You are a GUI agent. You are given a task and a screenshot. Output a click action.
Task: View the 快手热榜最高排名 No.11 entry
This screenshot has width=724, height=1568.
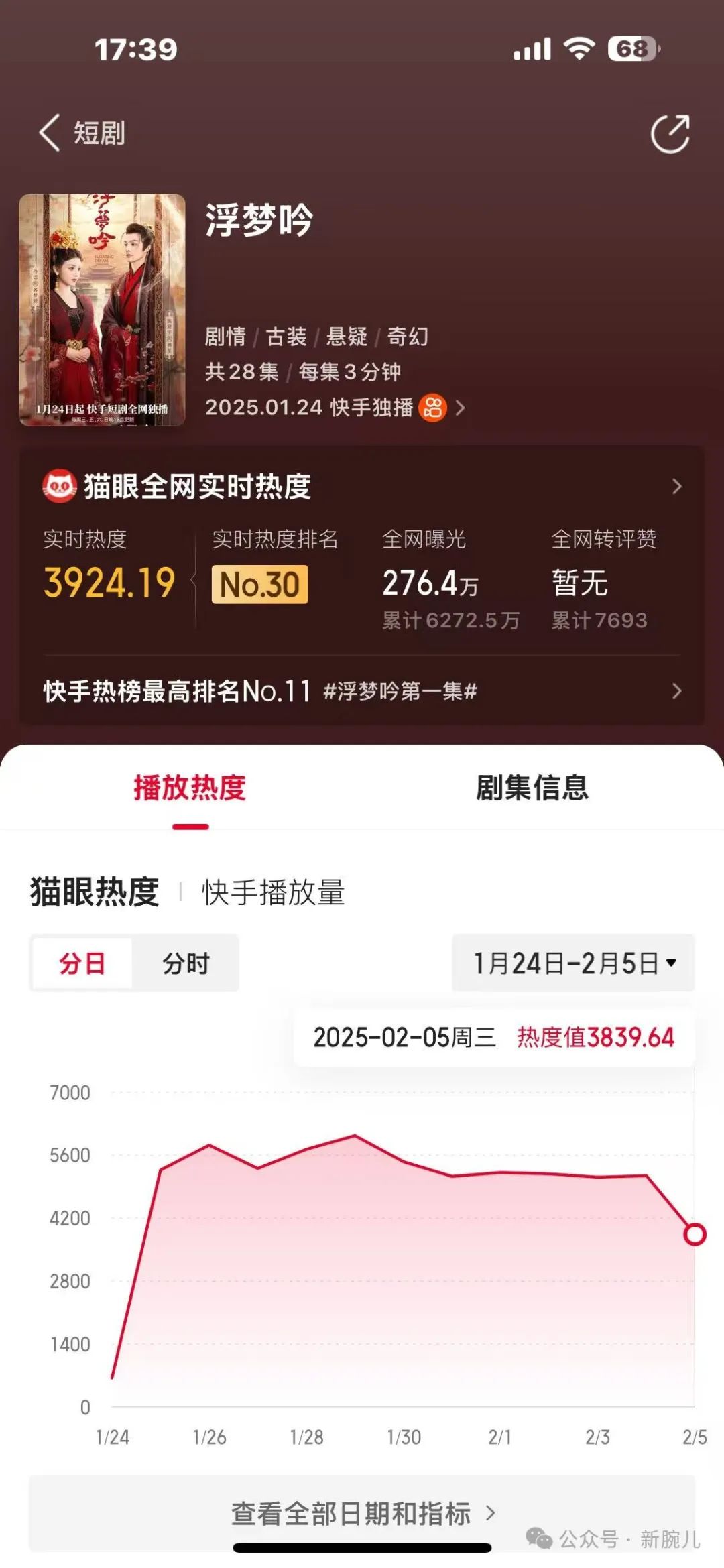click(x=362, y=690)
